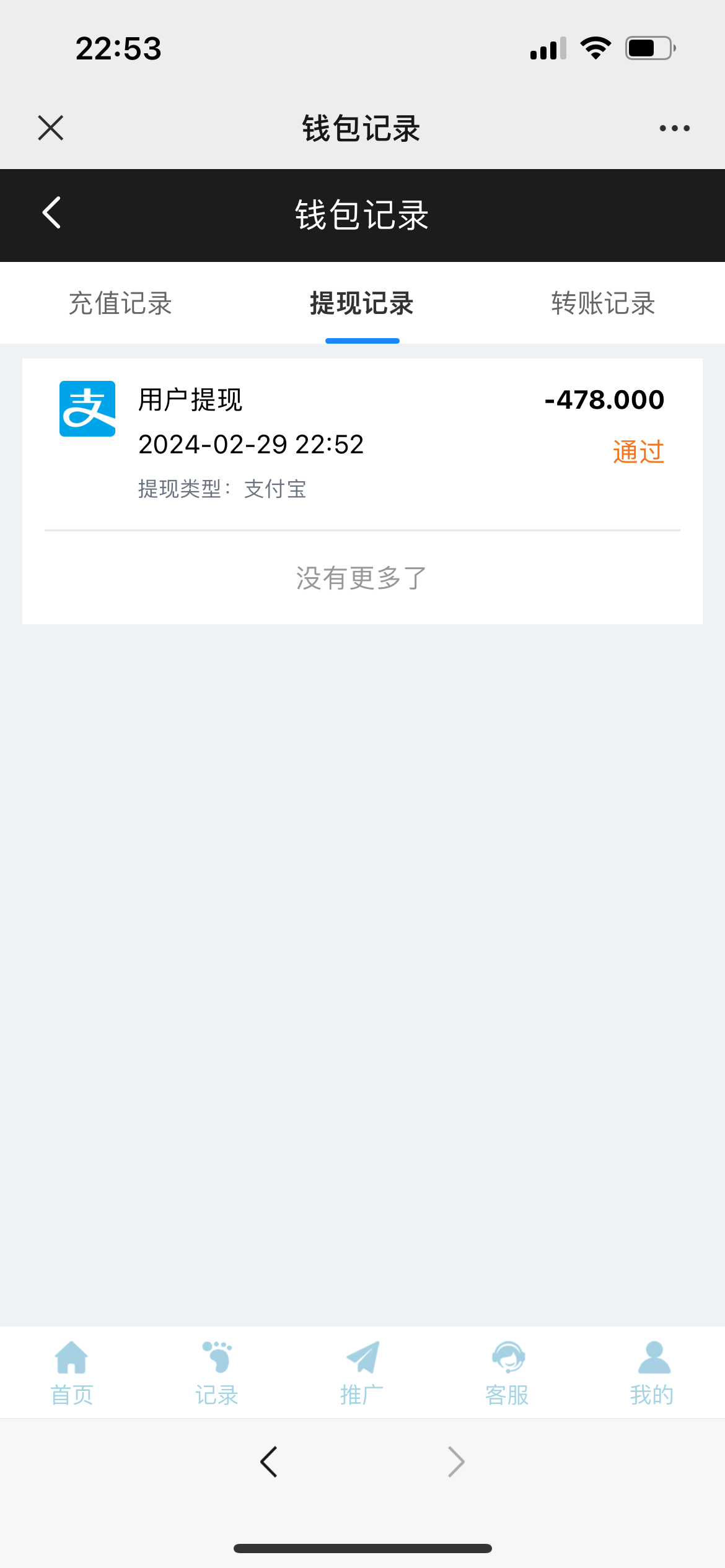Switch to the 转账记录 tab
The image size is (725, 1568).
(x=604, y=303)
